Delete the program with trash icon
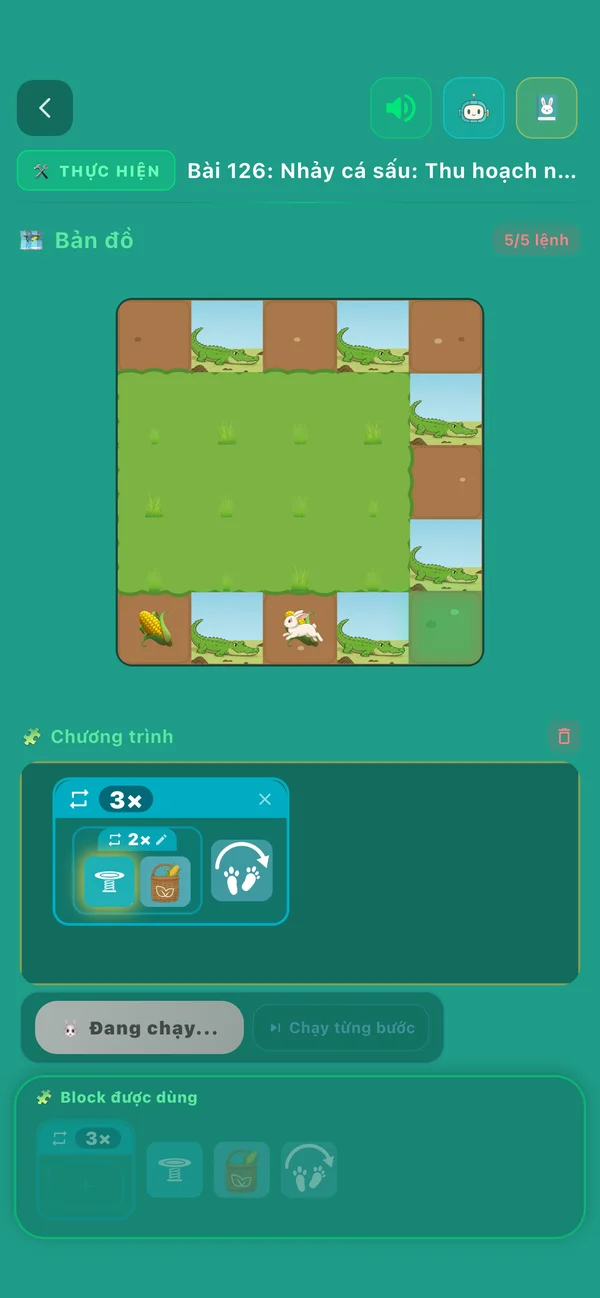 click(564, 737)
